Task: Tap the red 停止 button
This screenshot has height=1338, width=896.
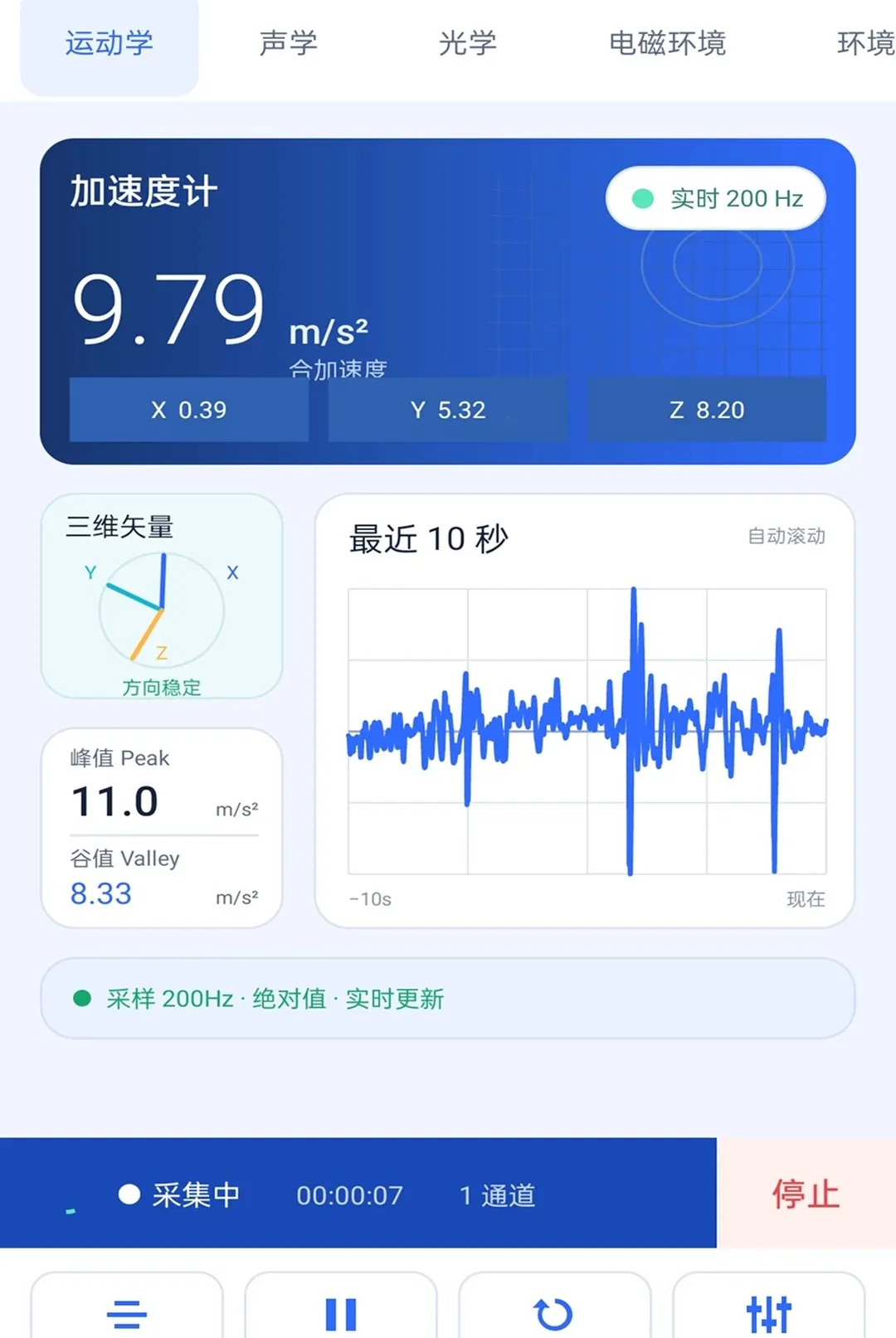Action: [806, 1194]
